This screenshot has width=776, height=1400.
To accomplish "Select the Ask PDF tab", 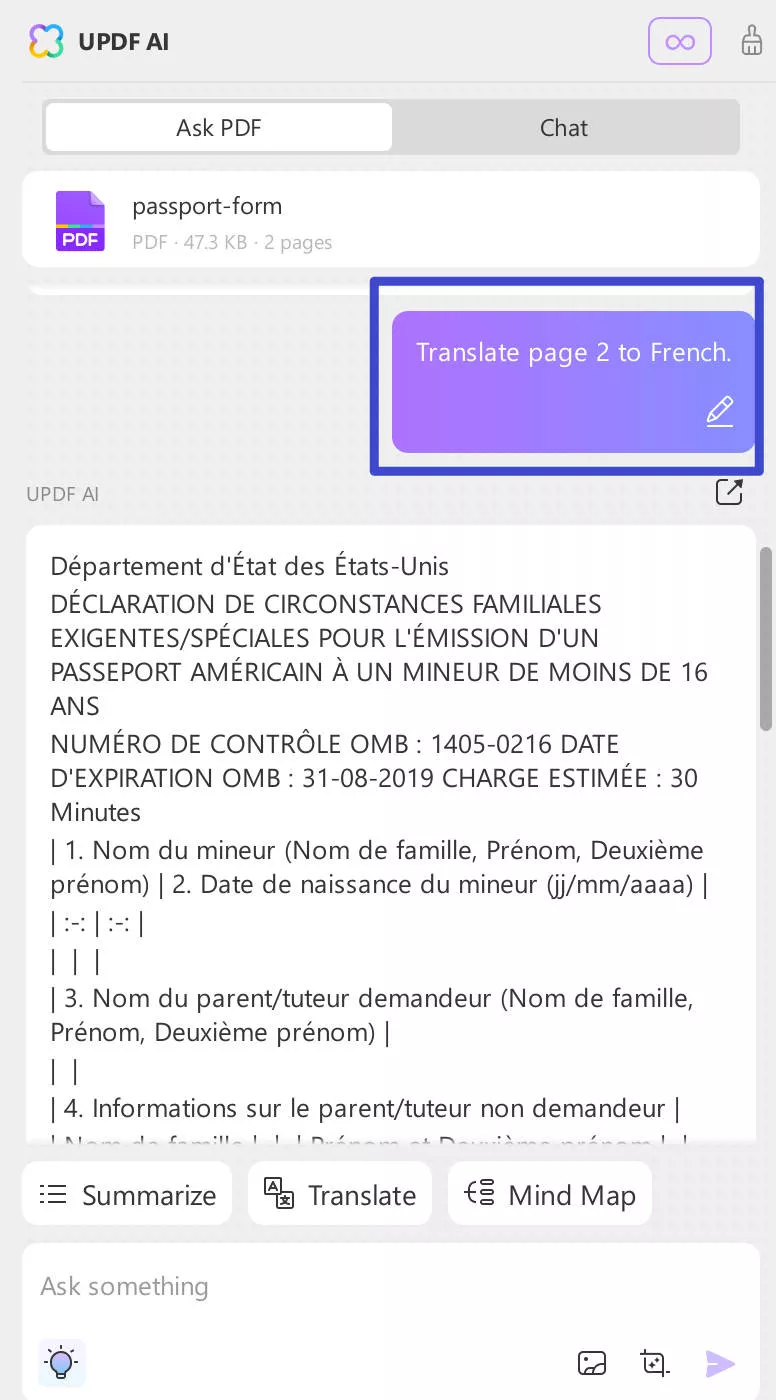I will point(218,127).
